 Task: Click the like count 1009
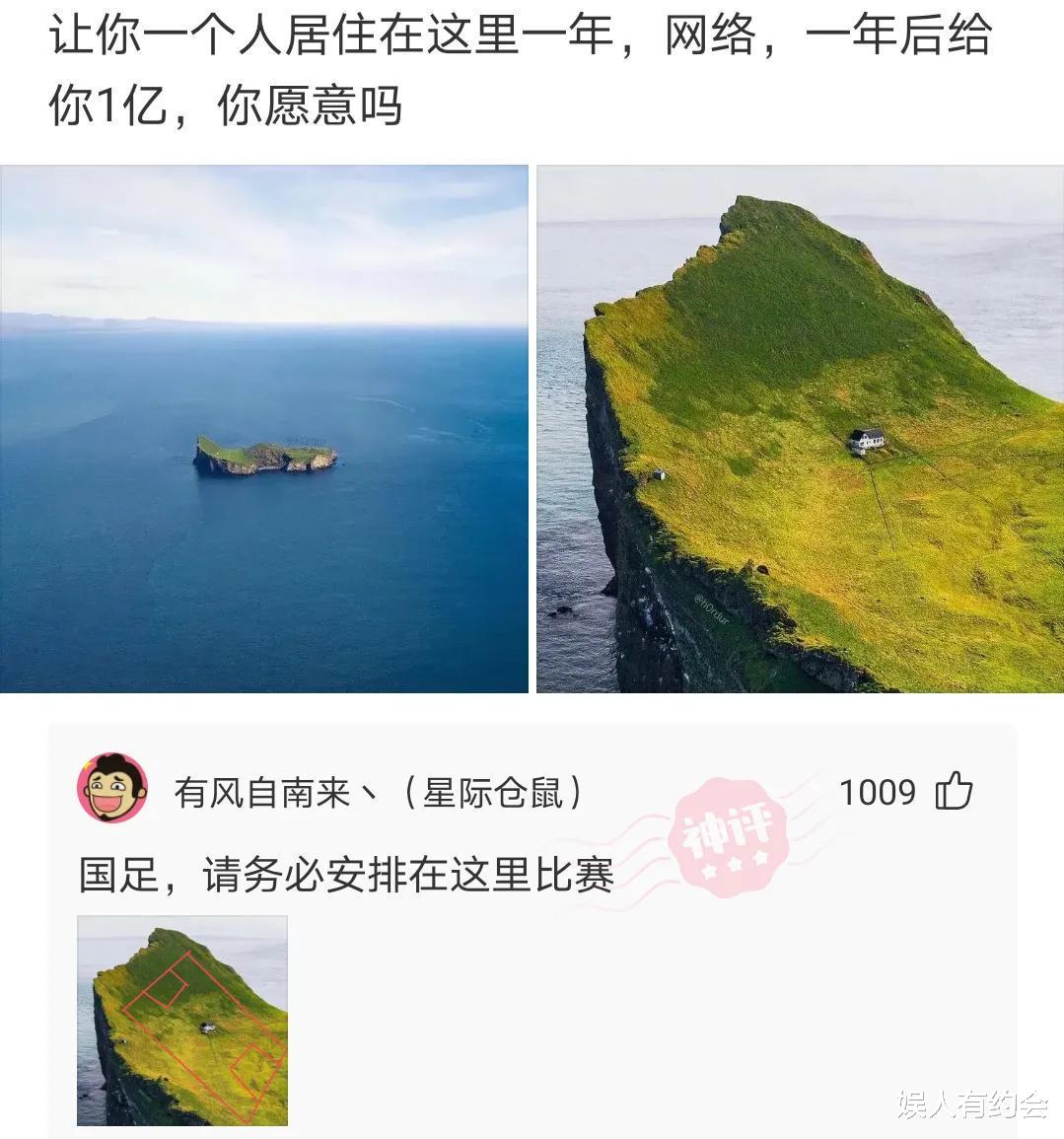(876, 789)
